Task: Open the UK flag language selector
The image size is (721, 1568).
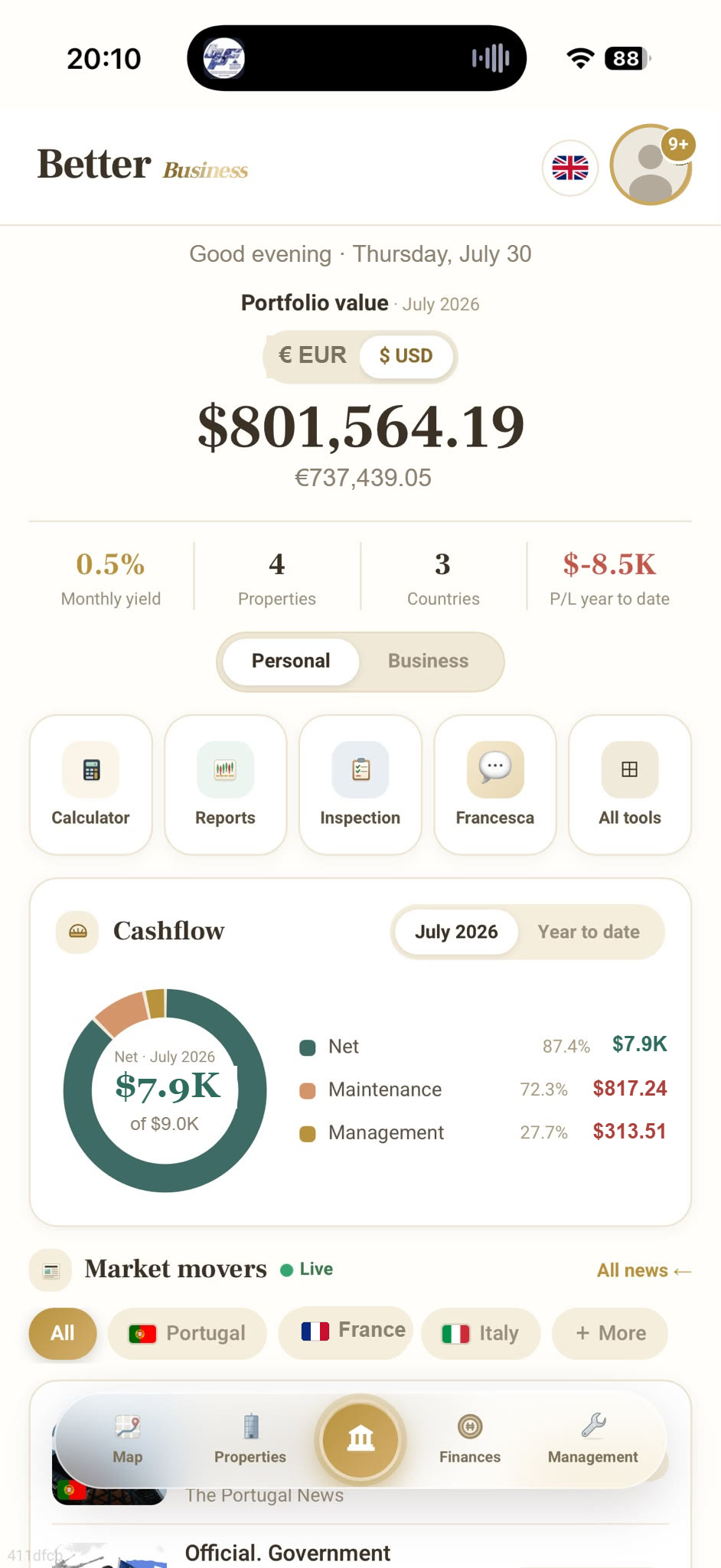Action: (x=570, y=168)
